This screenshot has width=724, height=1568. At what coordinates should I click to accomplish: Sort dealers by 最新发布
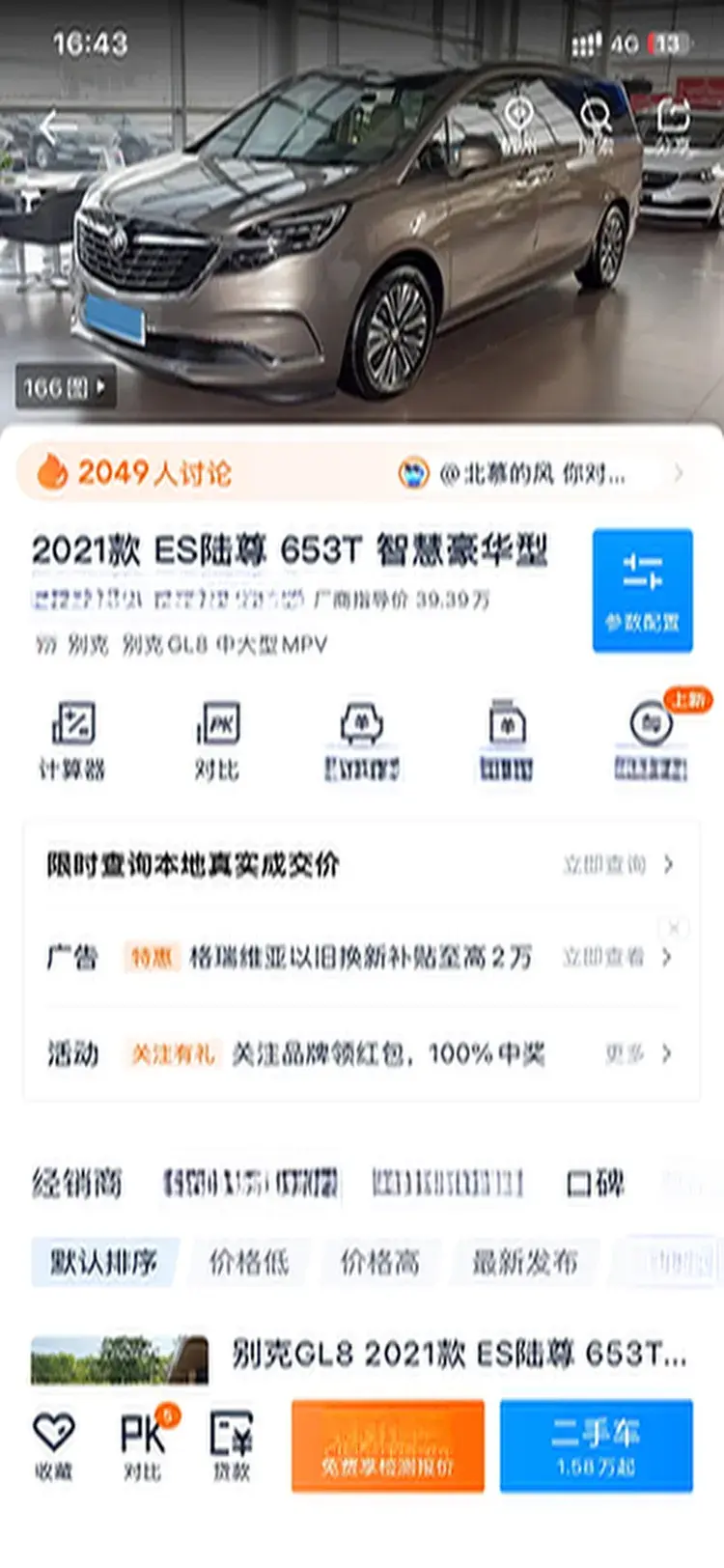point(524,1262)
